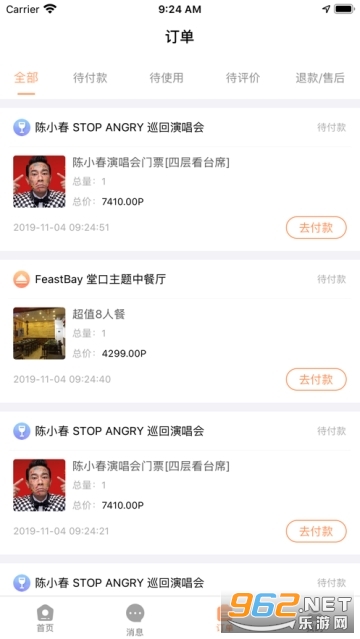
Task: Switch to the 待付款 tab
Action: coord(90,77)
